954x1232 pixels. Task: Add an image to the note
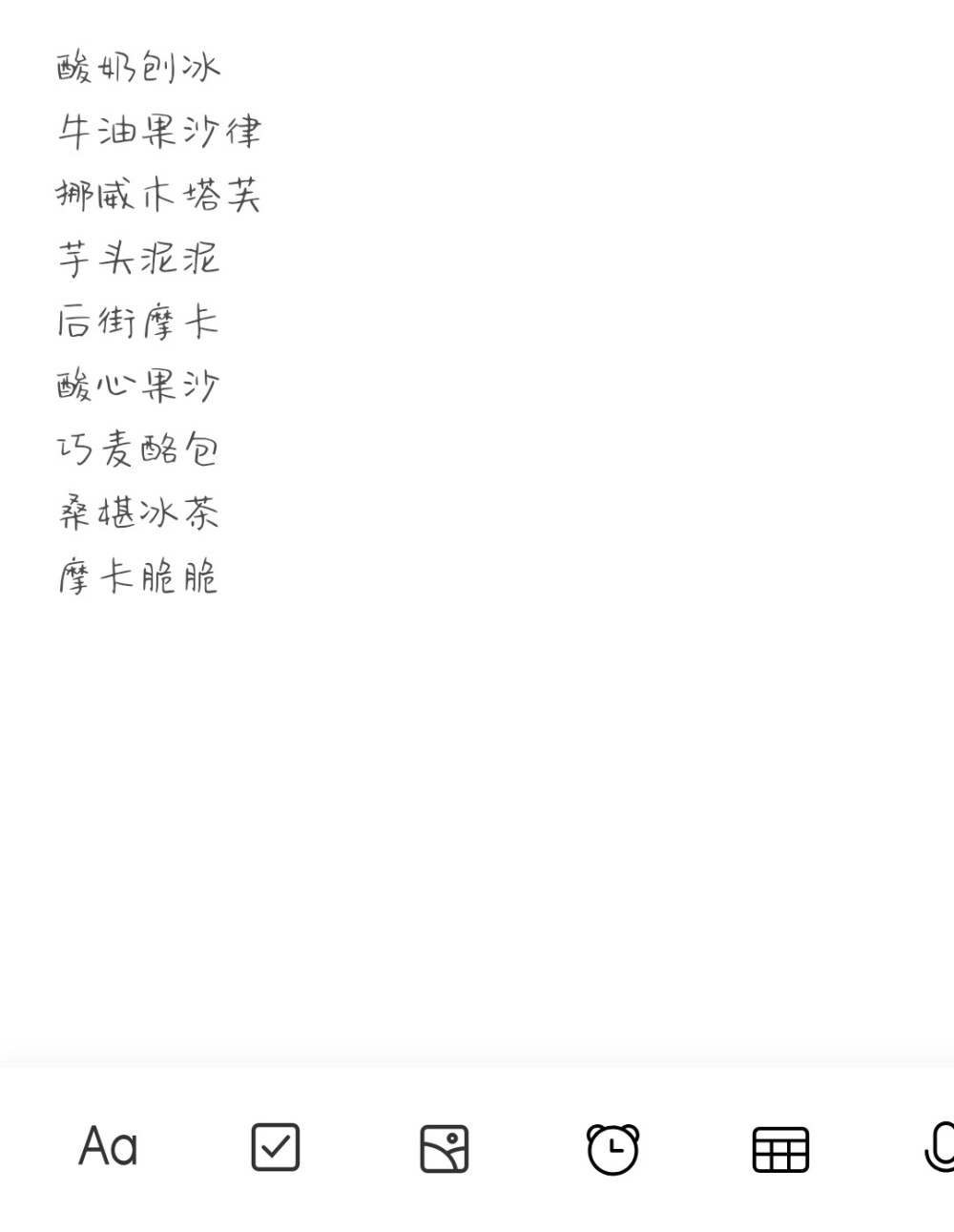[445, 1148]
